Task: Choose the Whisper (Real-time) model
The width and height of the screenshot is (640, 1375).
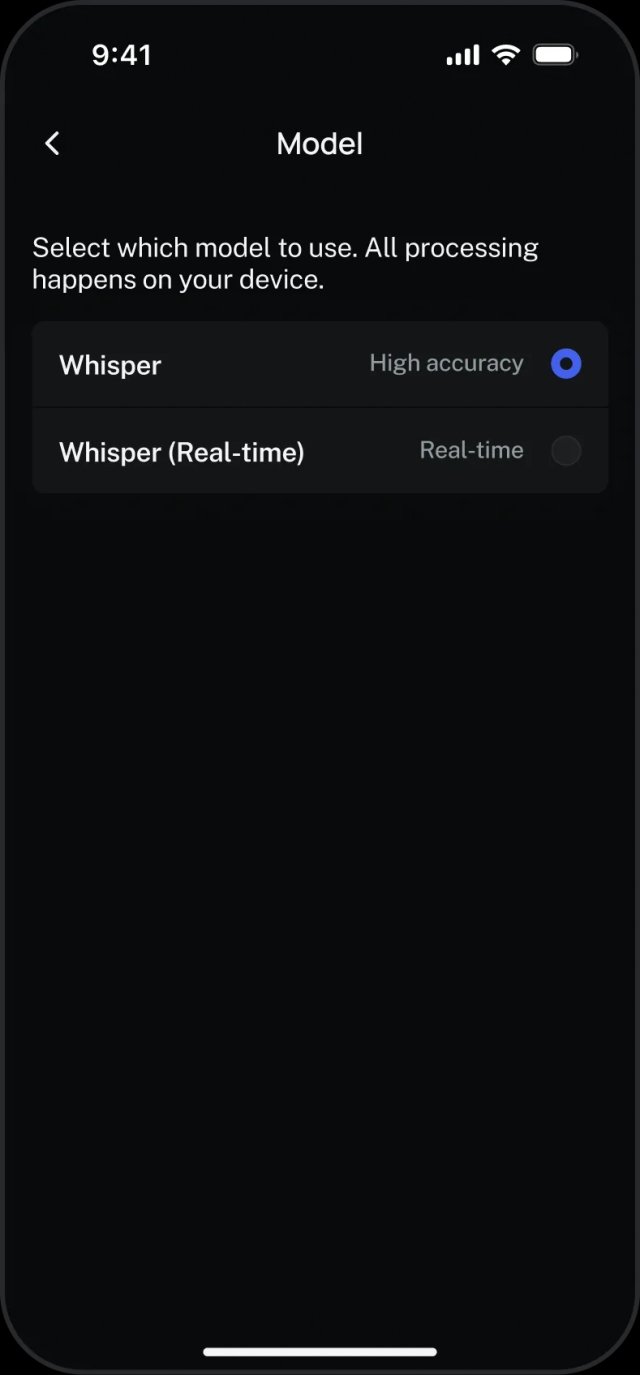Action: [x=565, y=451]
